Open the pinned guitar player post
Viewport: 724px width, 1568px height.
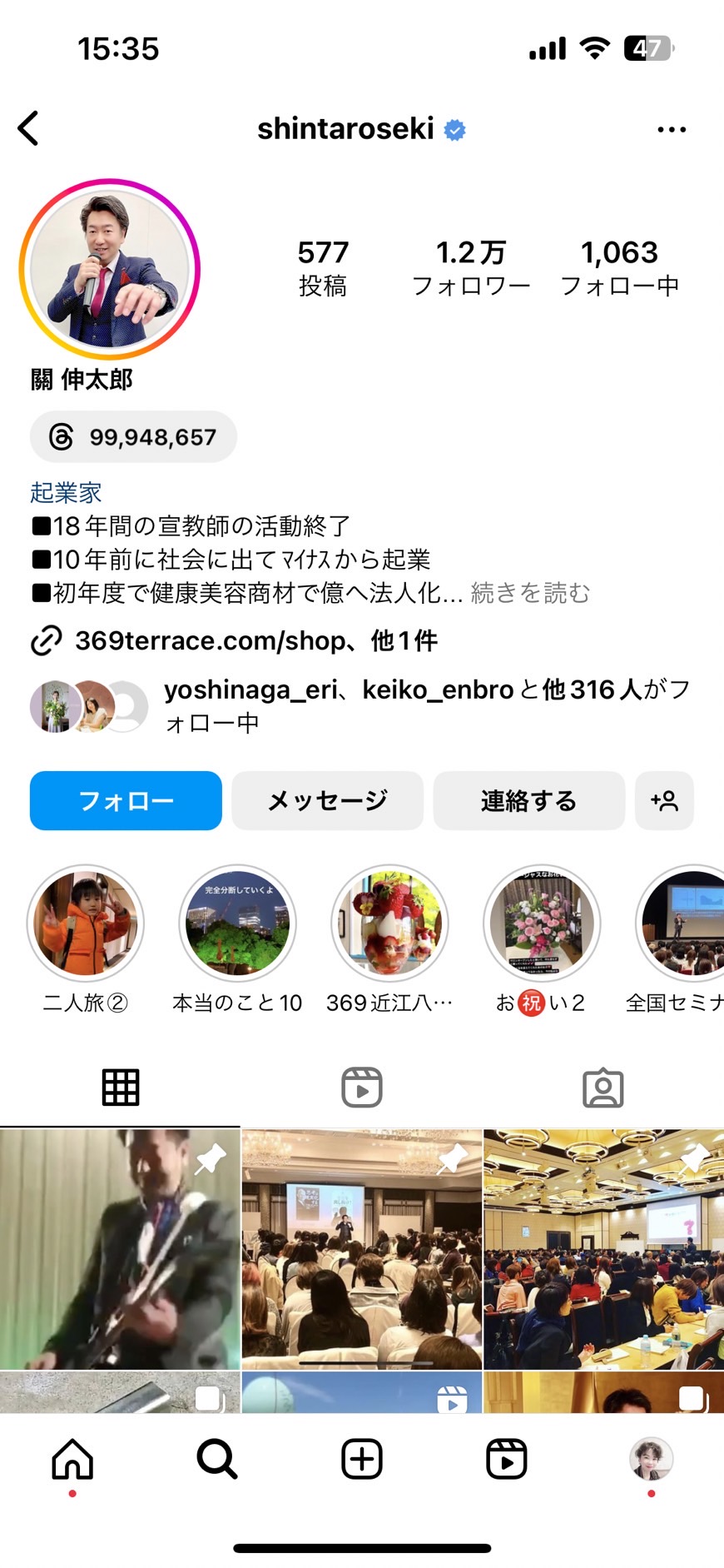coord(120,1249)
